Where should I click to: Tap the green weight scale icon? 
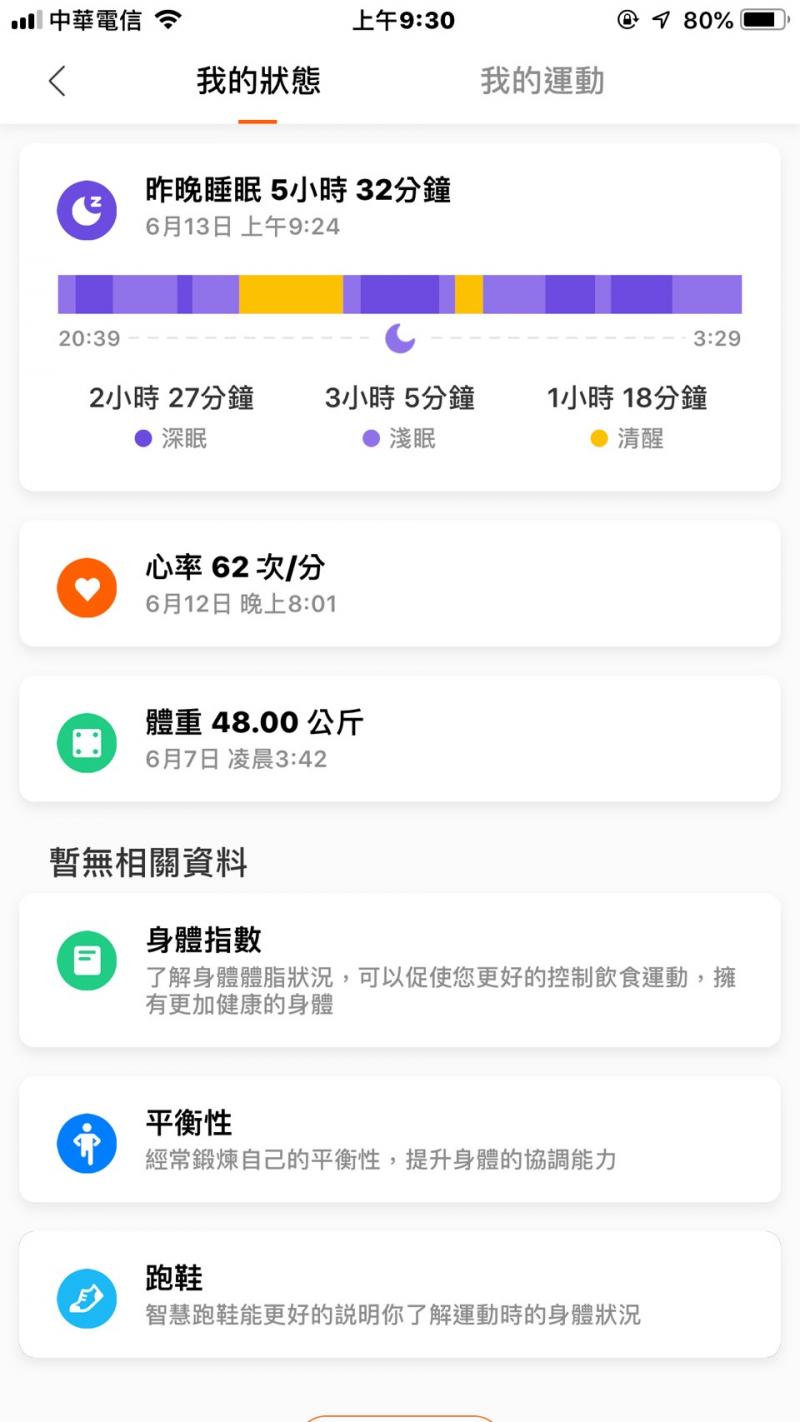(86, 740)
